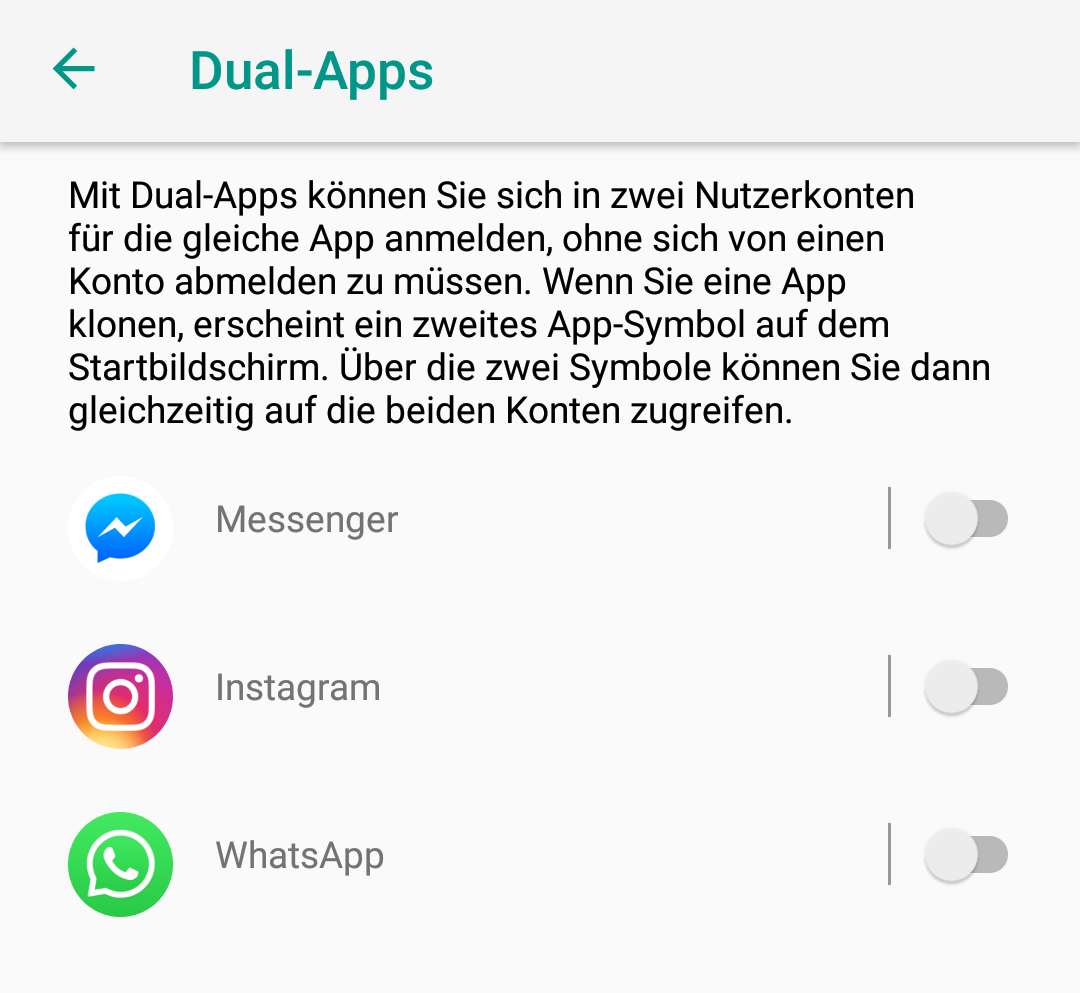The width and height of the screenshot is (1080, 993).
Task: Toggle WhatsApp cloning on
Action: 965,856
